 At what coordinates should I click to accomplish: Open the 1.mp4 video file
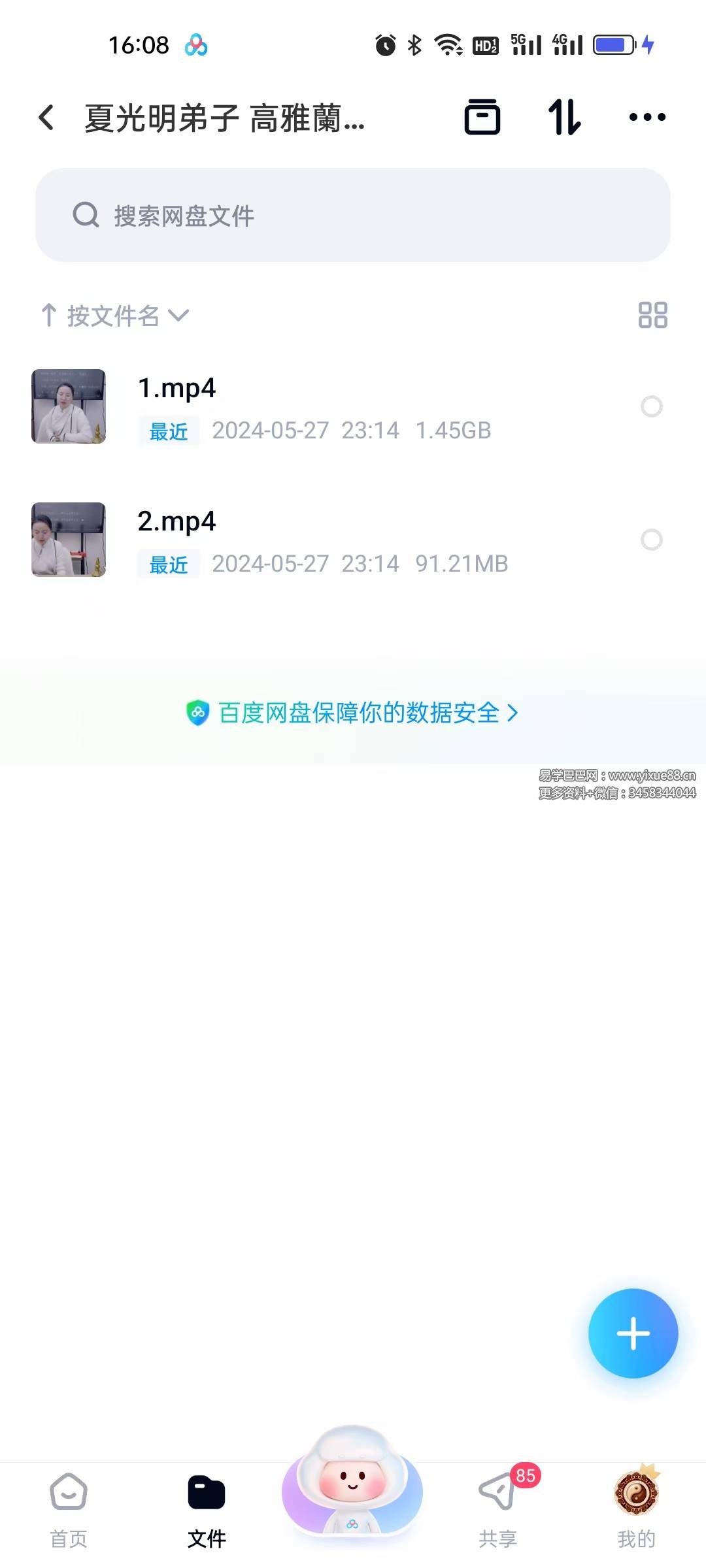point(176,389)
